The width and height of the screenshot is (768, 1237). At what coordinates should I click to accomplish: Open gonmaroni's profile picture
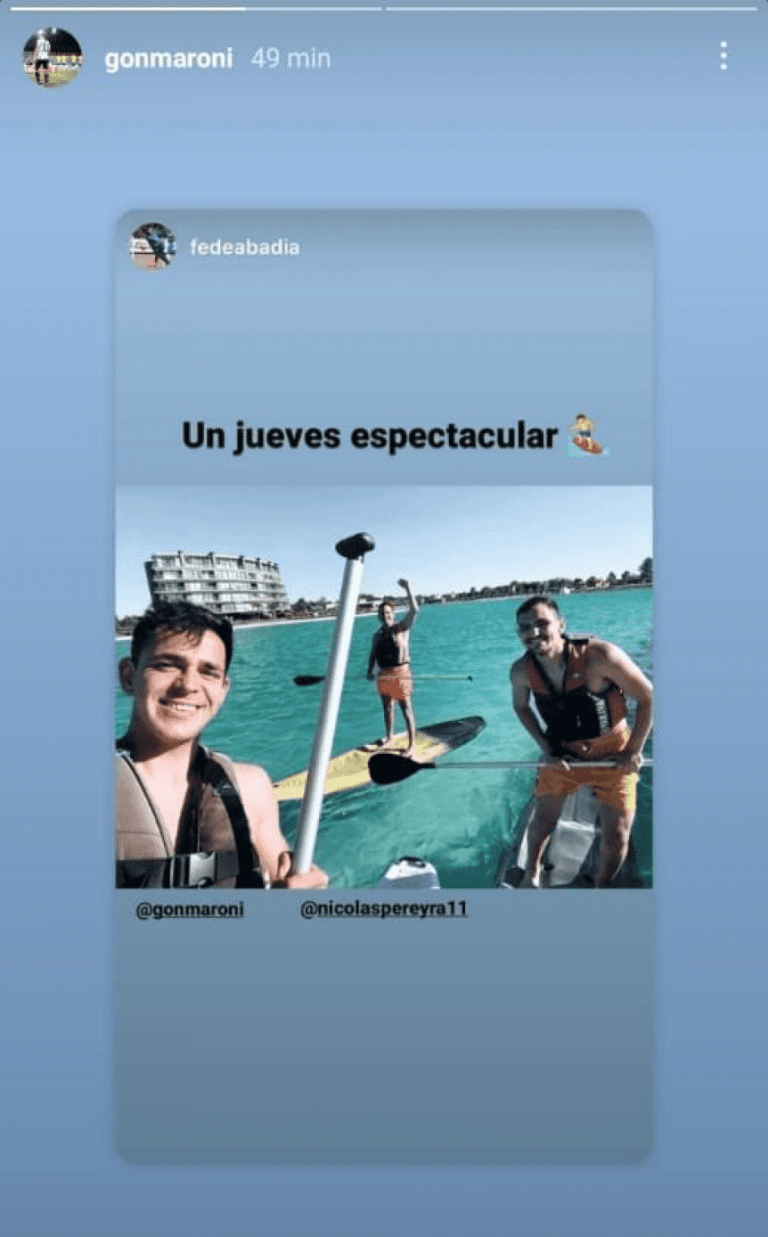(x=52, y=58)
